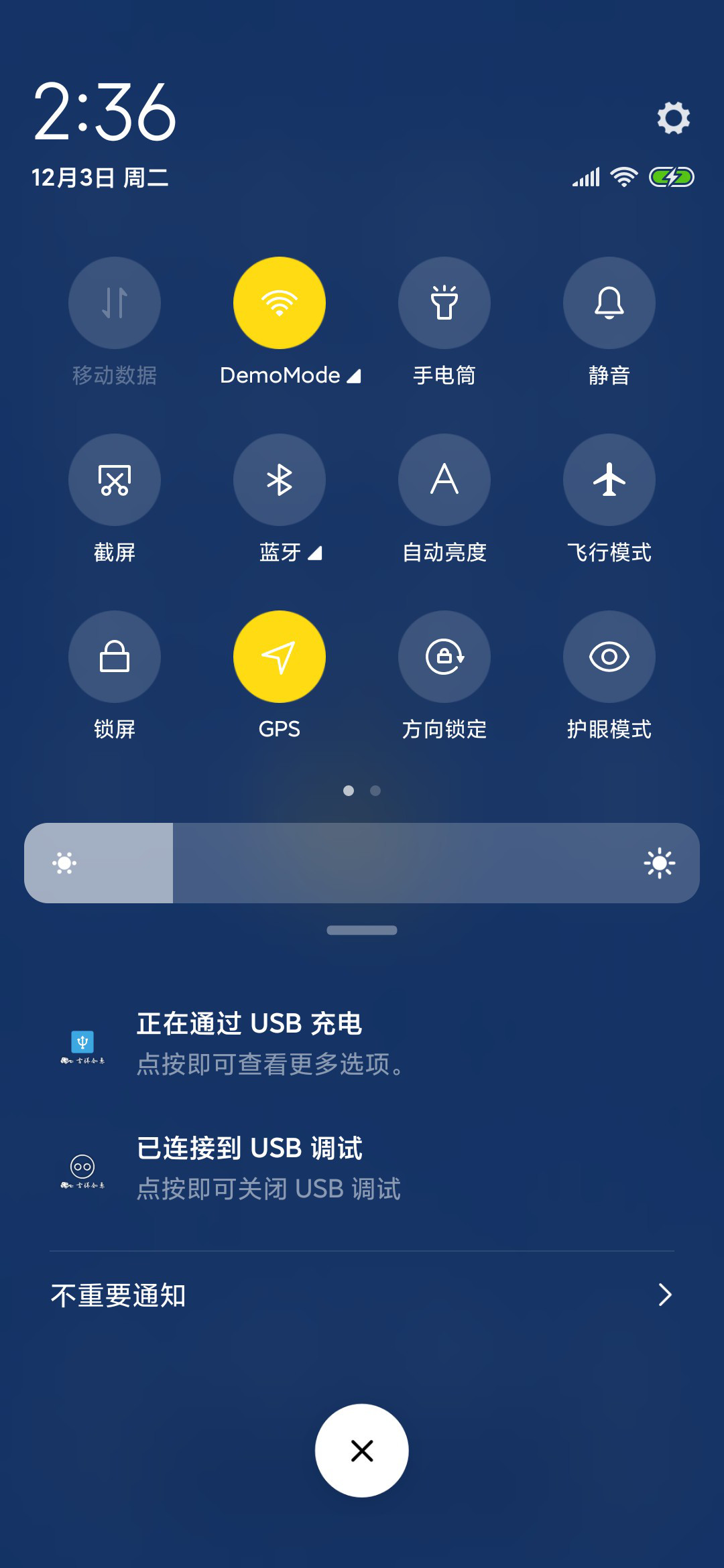This screenshot has width=724, height=1568.
Task: Expand the Bluetooth 蓝牙 device list arrow
Action: [x=315, y=553]
